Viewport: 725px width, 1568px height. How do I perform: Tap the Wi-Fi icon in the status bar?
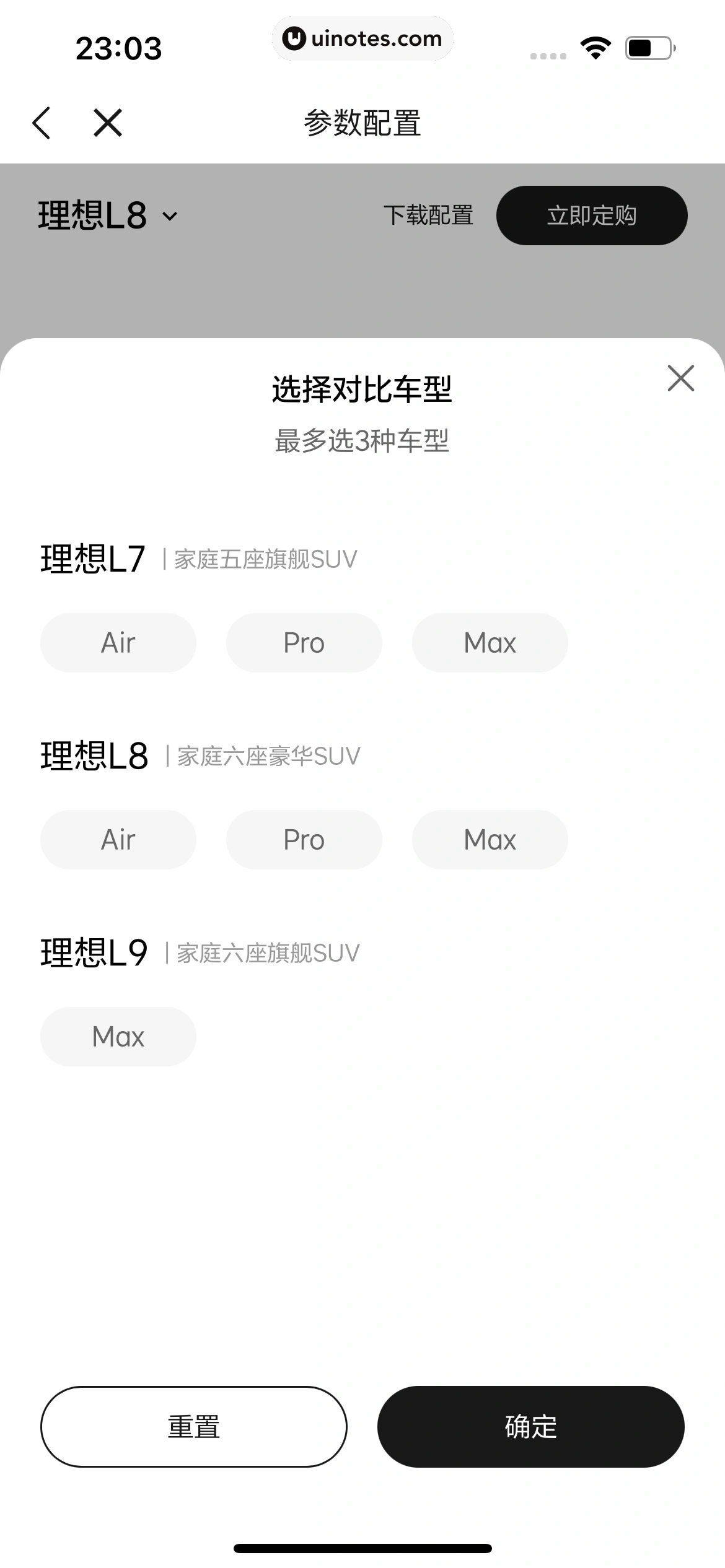594,46
